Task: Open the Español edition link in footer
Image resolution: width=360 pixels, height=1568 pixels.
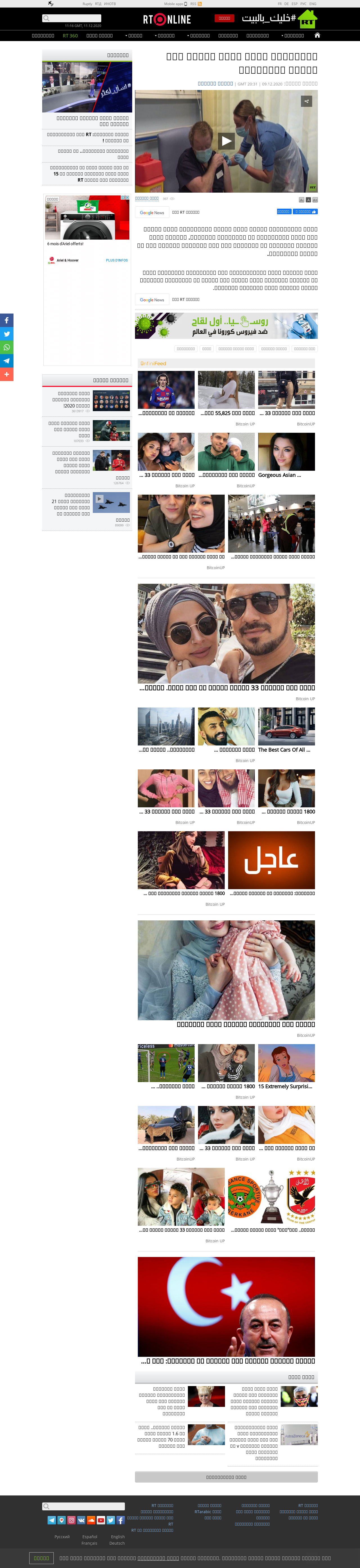Action: (x=89, y=1536)
